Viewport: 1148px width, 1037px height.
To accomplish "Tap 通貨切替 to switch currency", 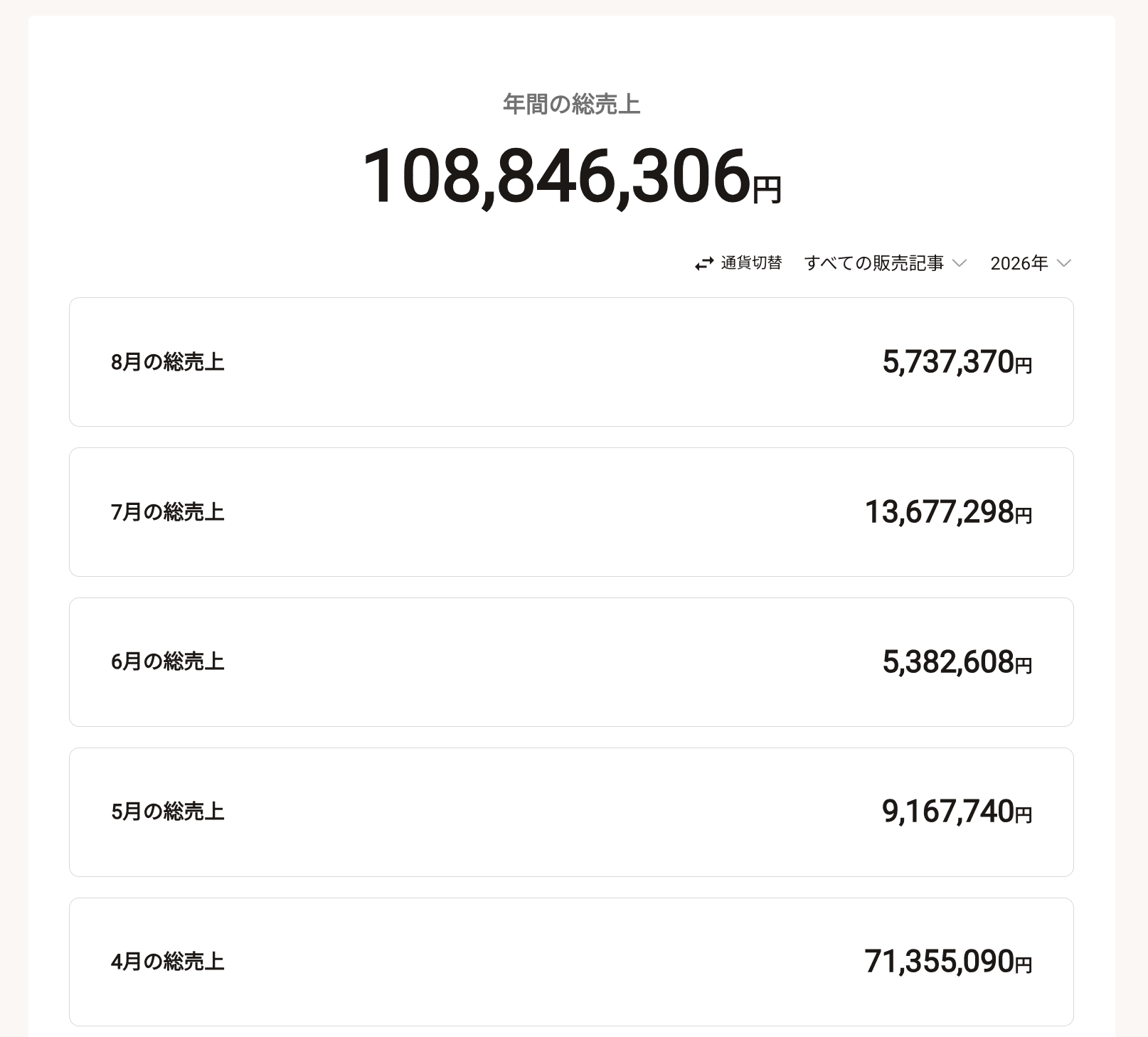I will pos(738,263).
